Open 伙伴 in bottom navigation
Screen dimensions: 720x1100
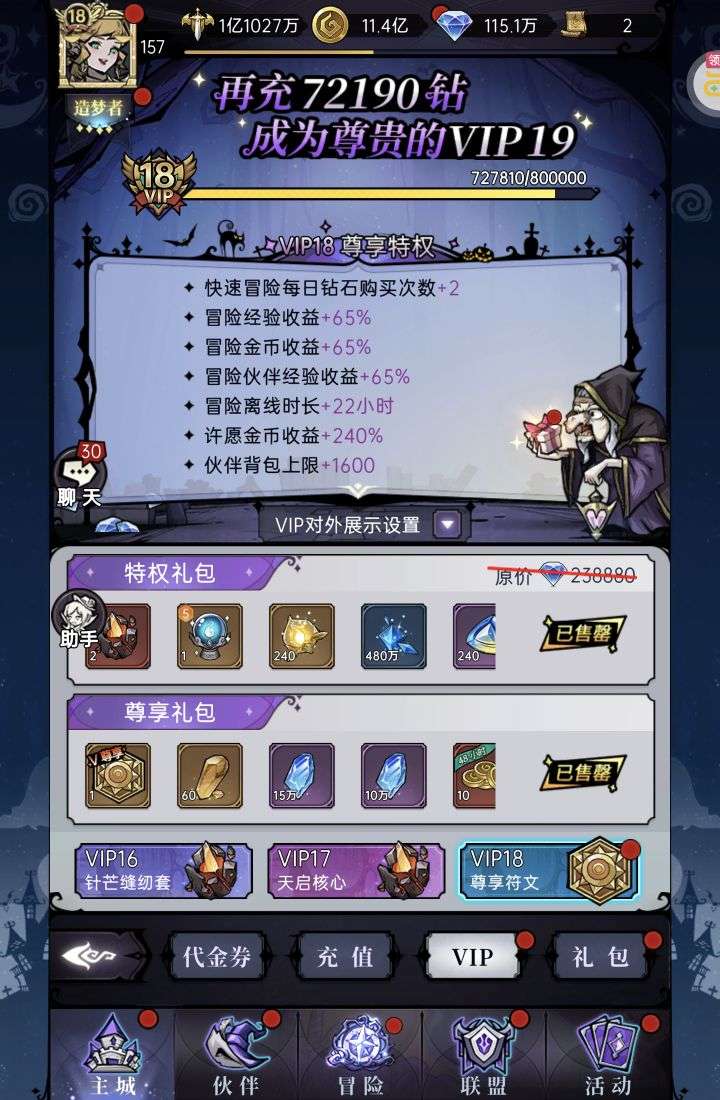pyautogui.click(x=236, y=1055)
